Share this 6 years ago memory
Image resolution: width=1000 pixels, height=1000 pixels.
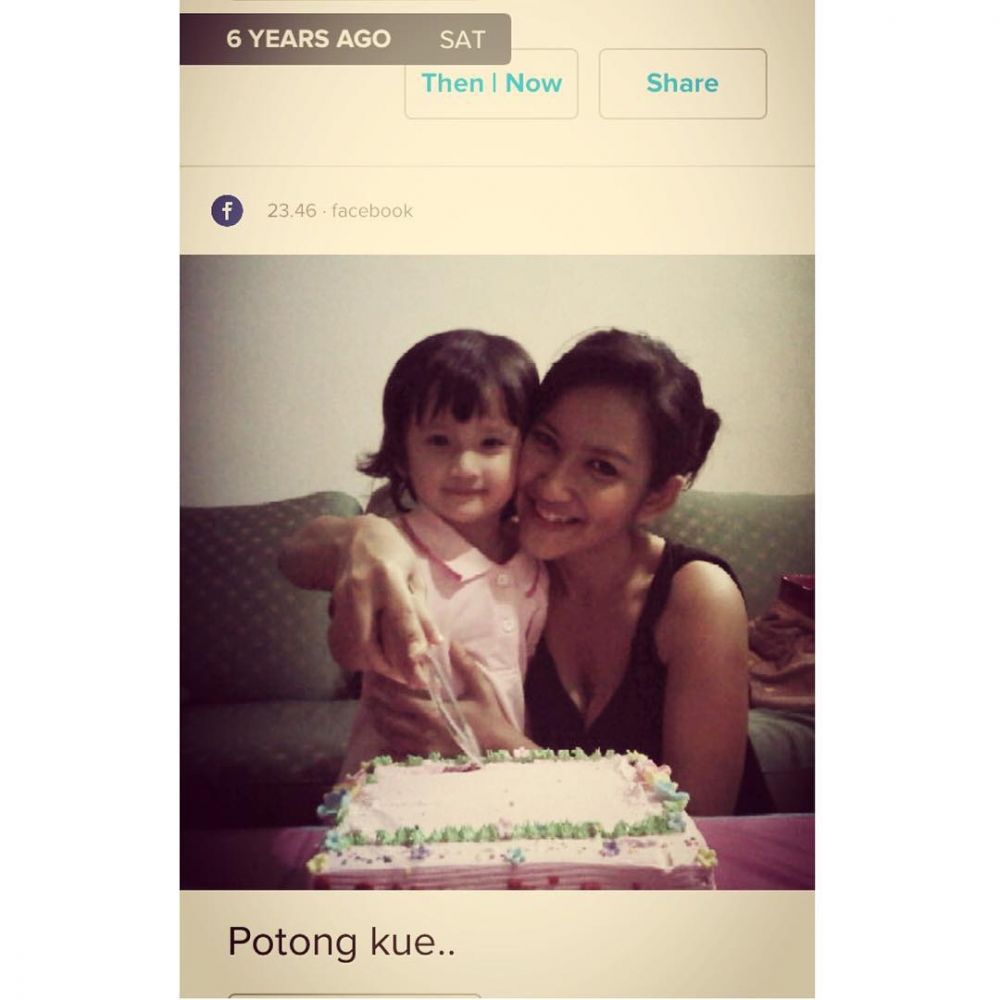(682, 84)
